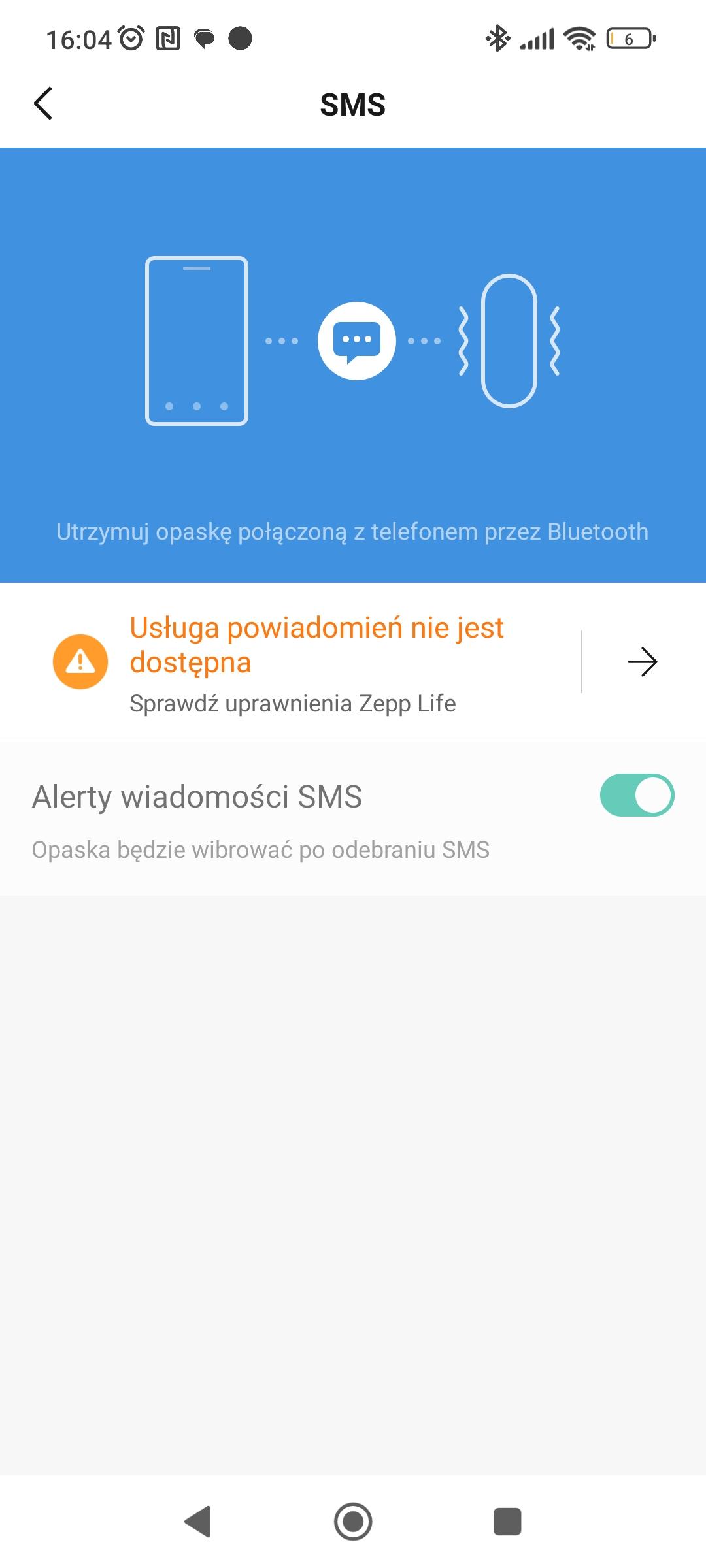
Task: Go back from the SMS screen
Action: coord(43,104)
